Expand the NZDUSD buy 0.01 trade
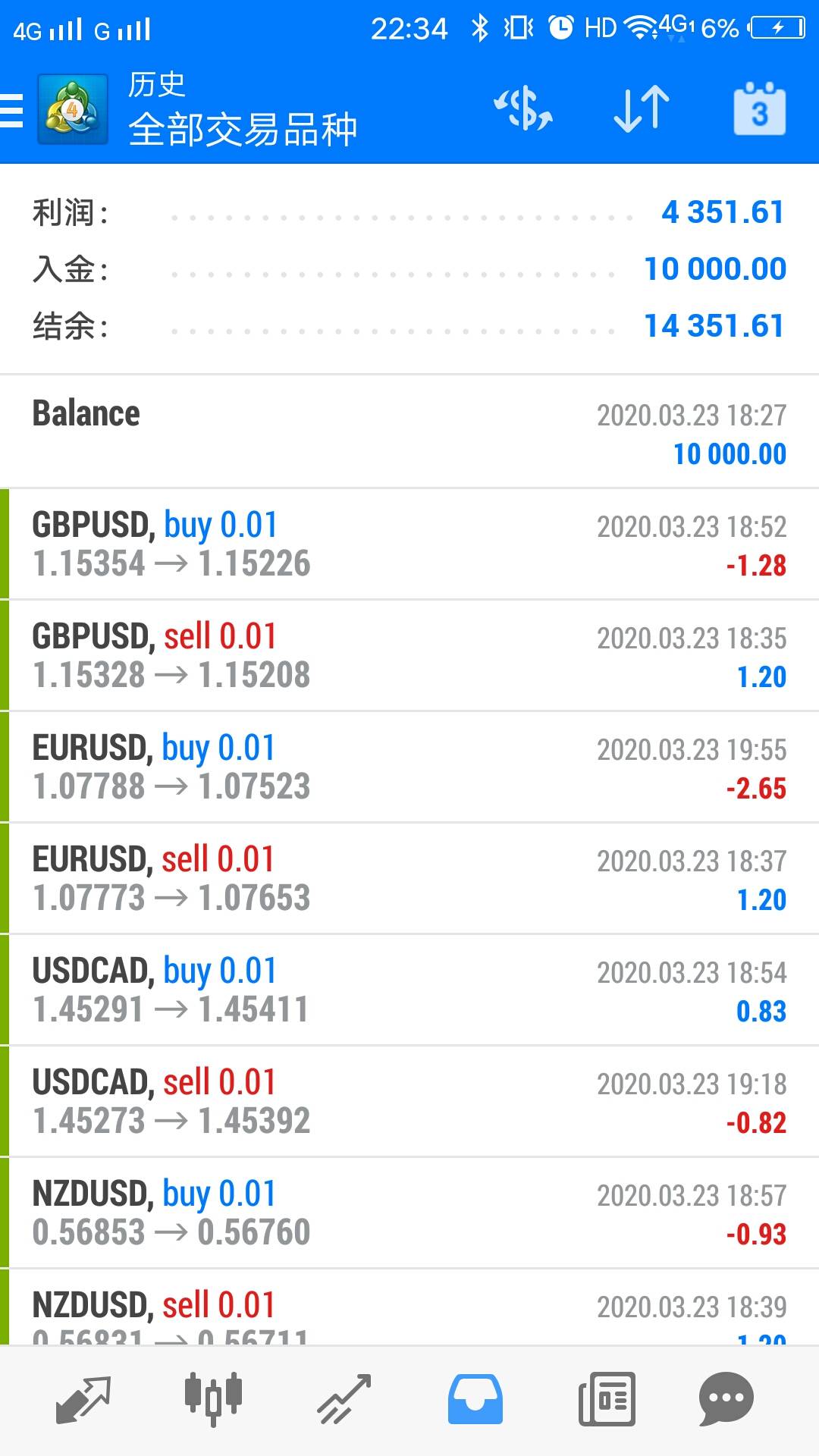Viewport: 819px width, 1456px height. pos(409,1213)
